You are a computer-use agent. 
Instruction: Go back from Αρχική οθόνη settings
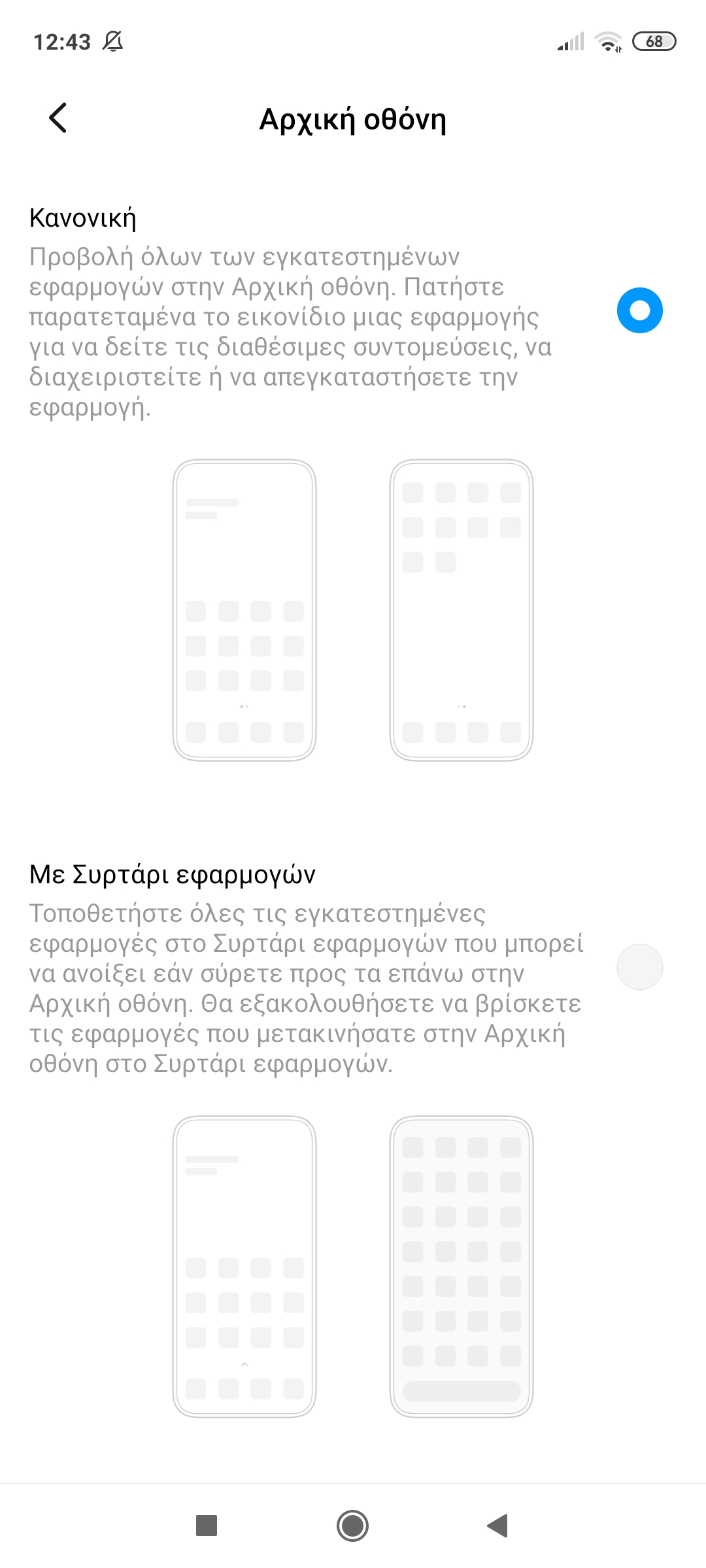(58, 118)
